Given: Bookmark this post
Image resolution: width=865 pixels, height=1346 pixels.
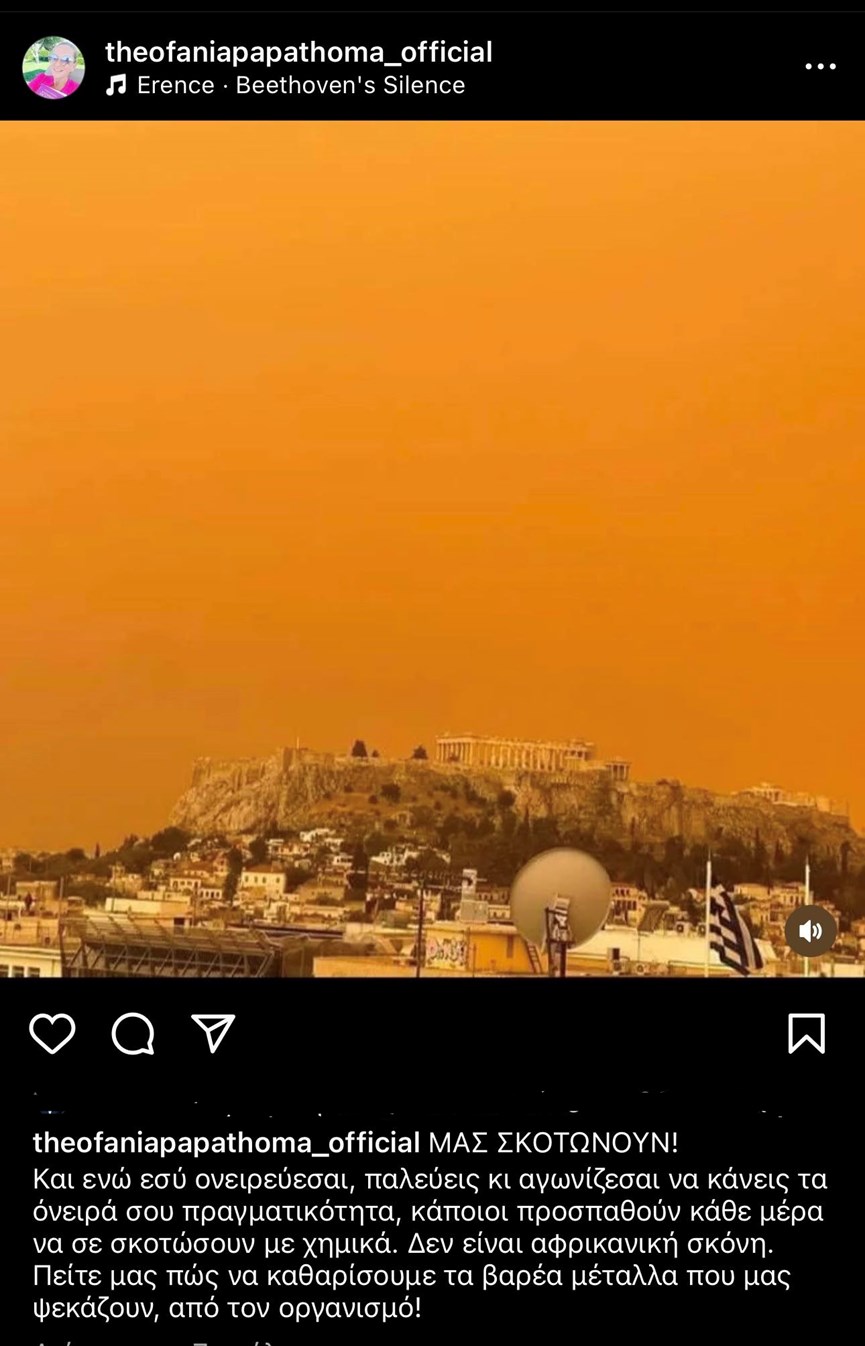Looking at the screenshot, I should coord(806,1034).
